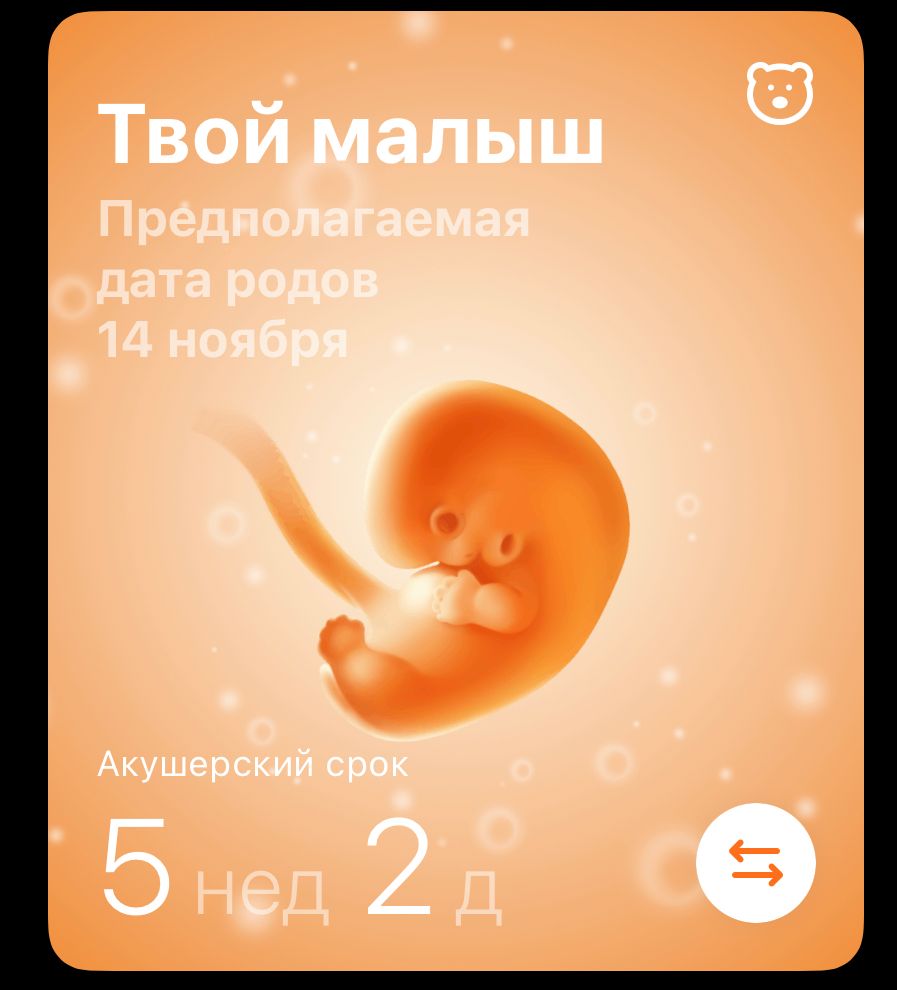Open the '14 ноября' due date details
This screenshot has height=990, width=897.
[222, 340]
